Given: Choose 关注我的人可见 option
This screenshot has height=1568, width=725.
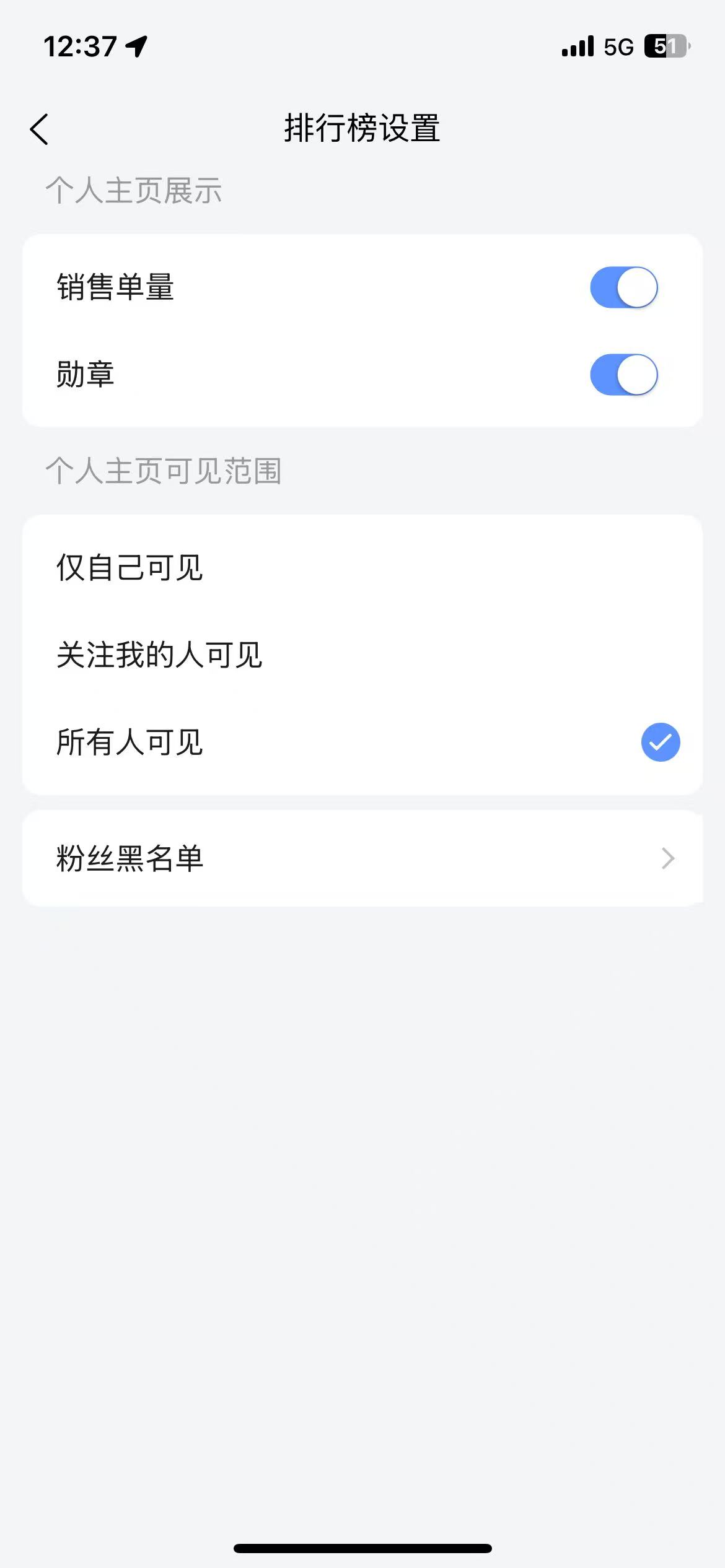Looking at the screenshot, I should (362, 655).
